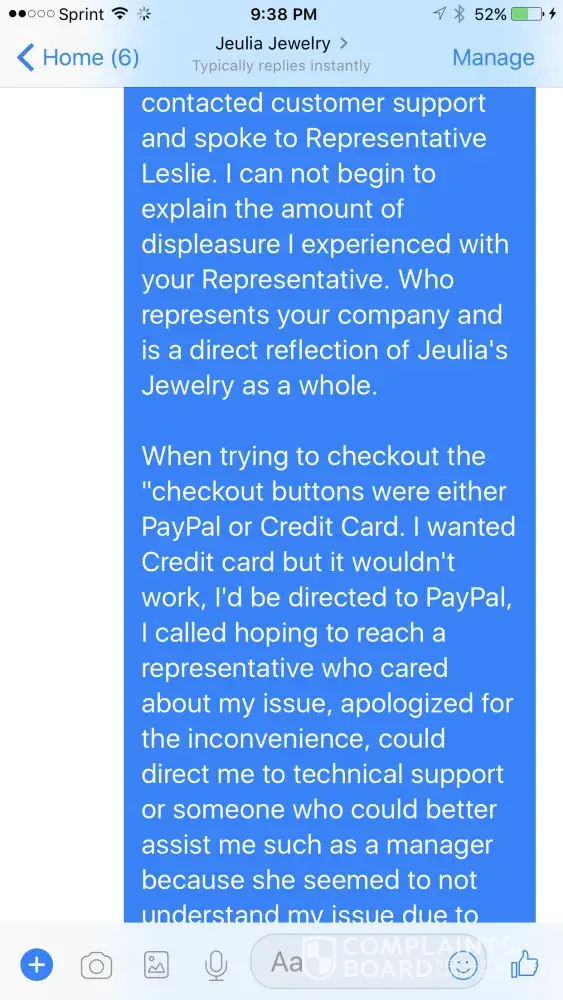563x1000 pixels.
Task: Open the plus attachments menu
Action: point(37,964)
